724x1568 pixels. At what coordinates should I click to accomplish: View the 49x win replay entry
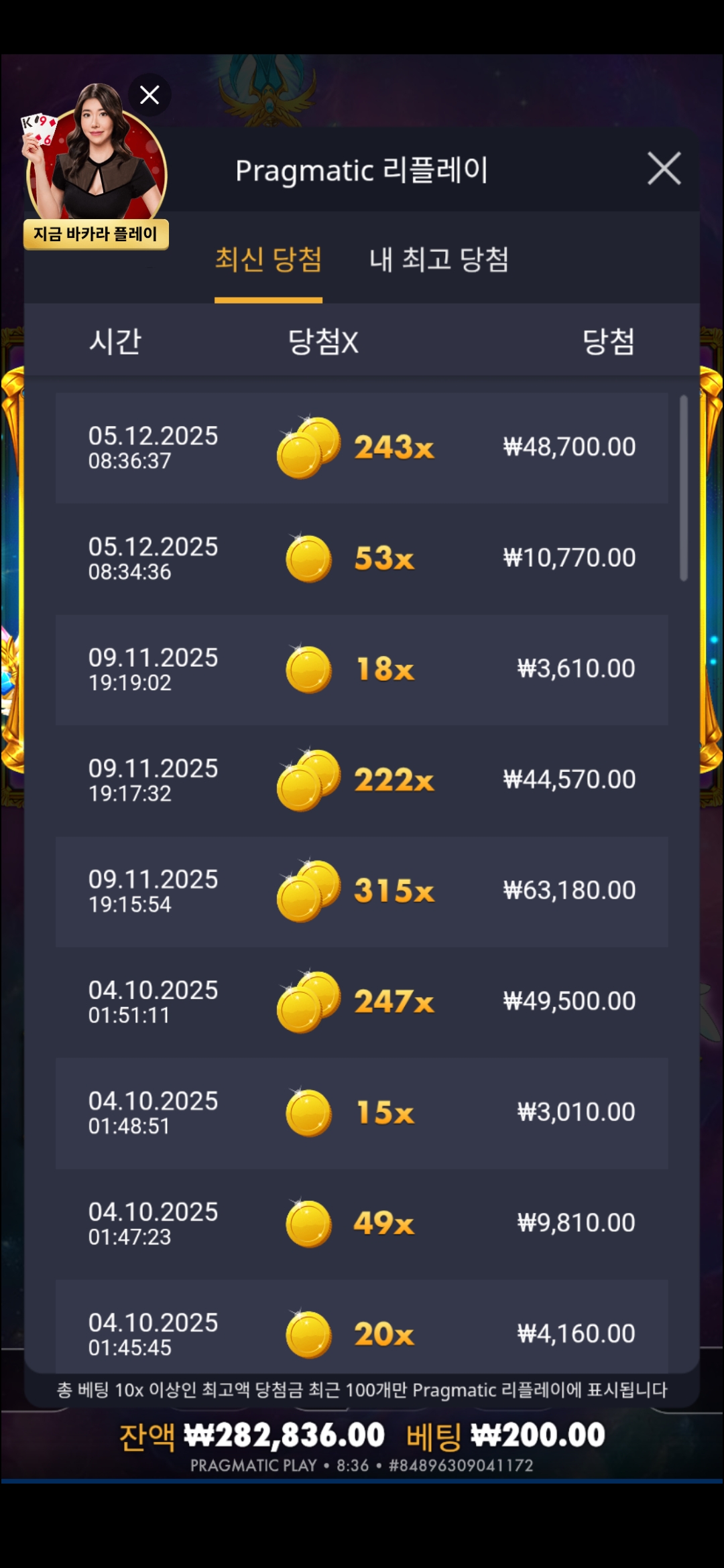(x=362, y=1224)
